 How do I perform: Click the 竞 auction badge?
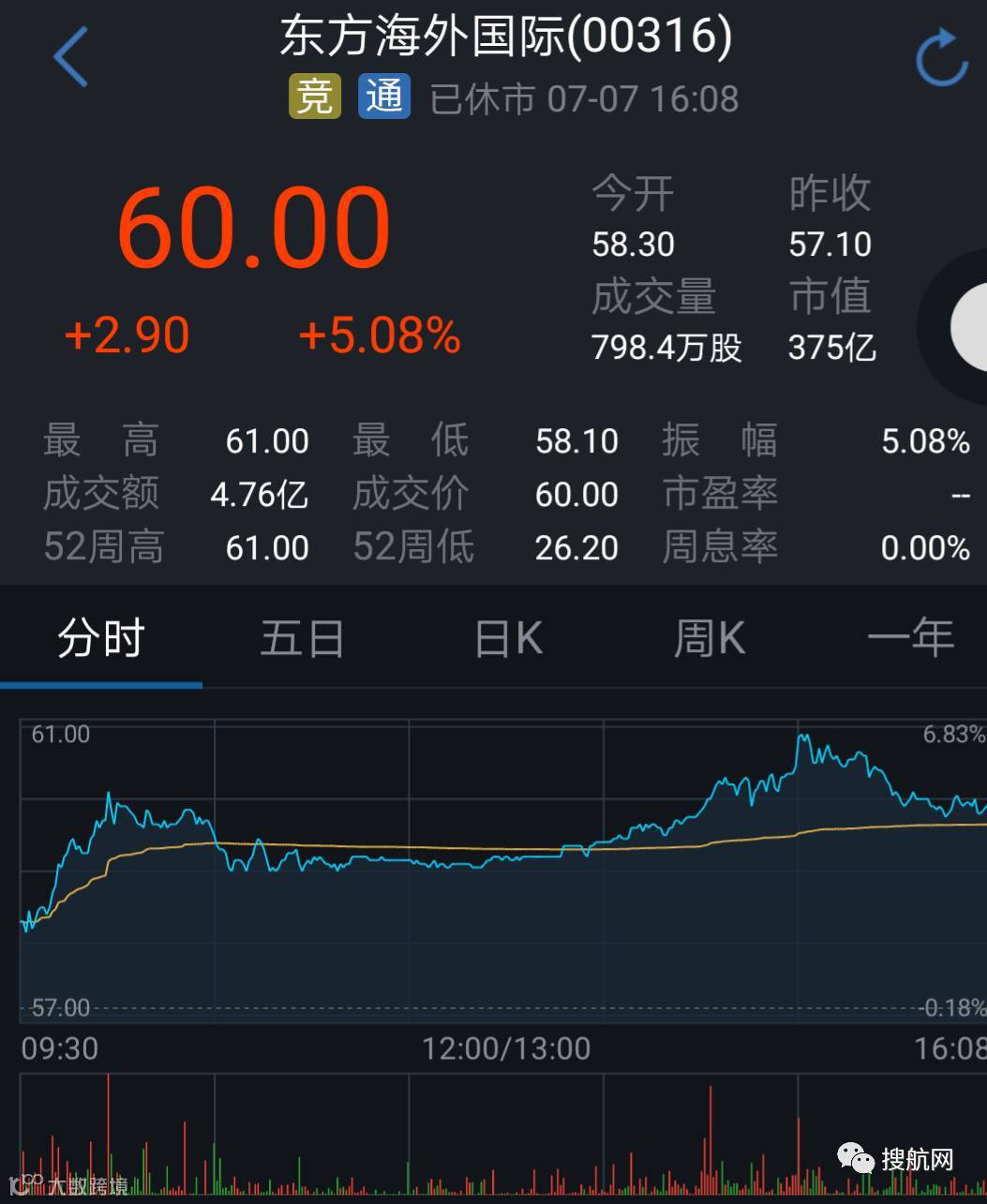314,97
